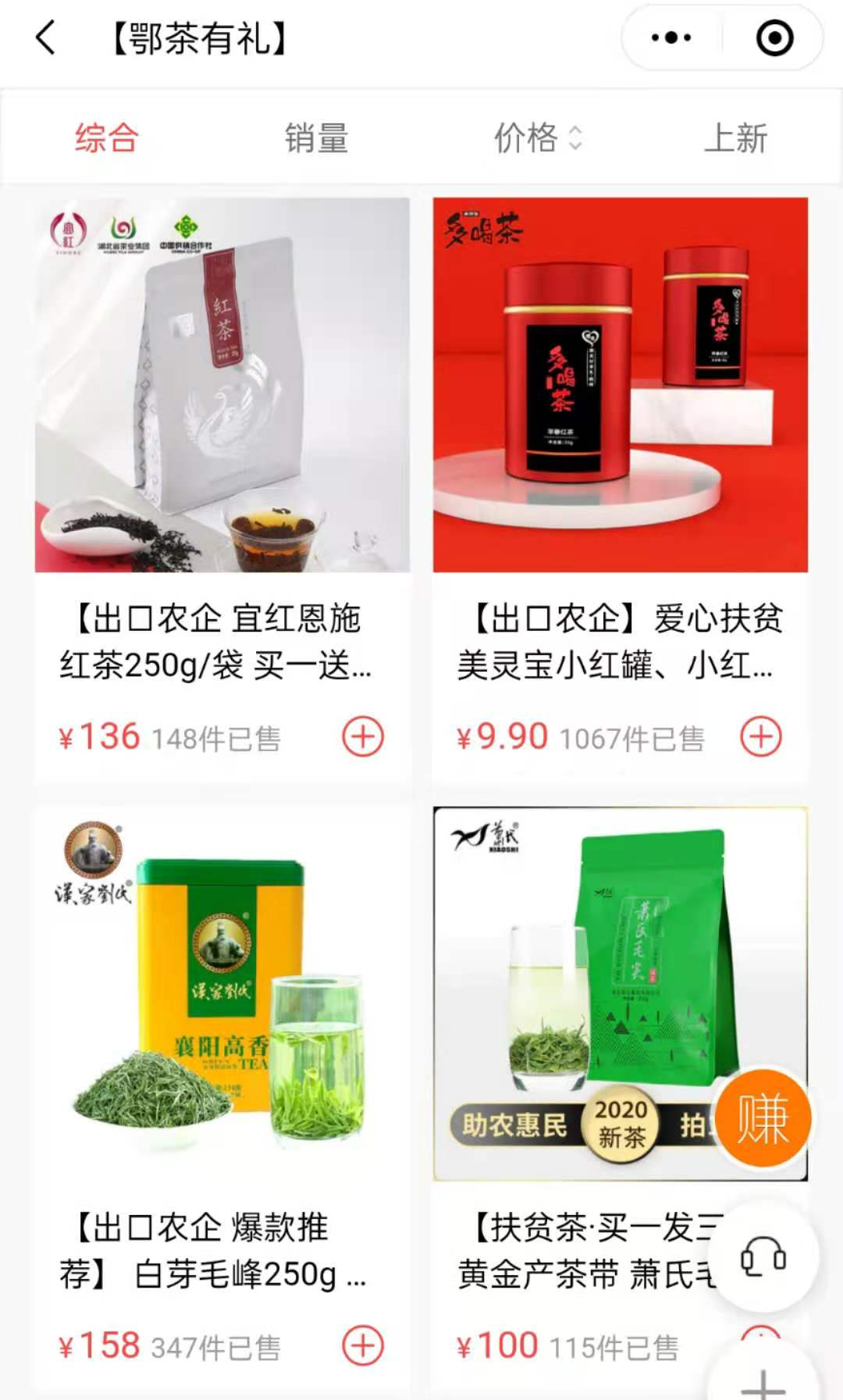Screen dimensions: 843x1400
Task: Contact customer service via headset button
Action: tap(763, 1259)
